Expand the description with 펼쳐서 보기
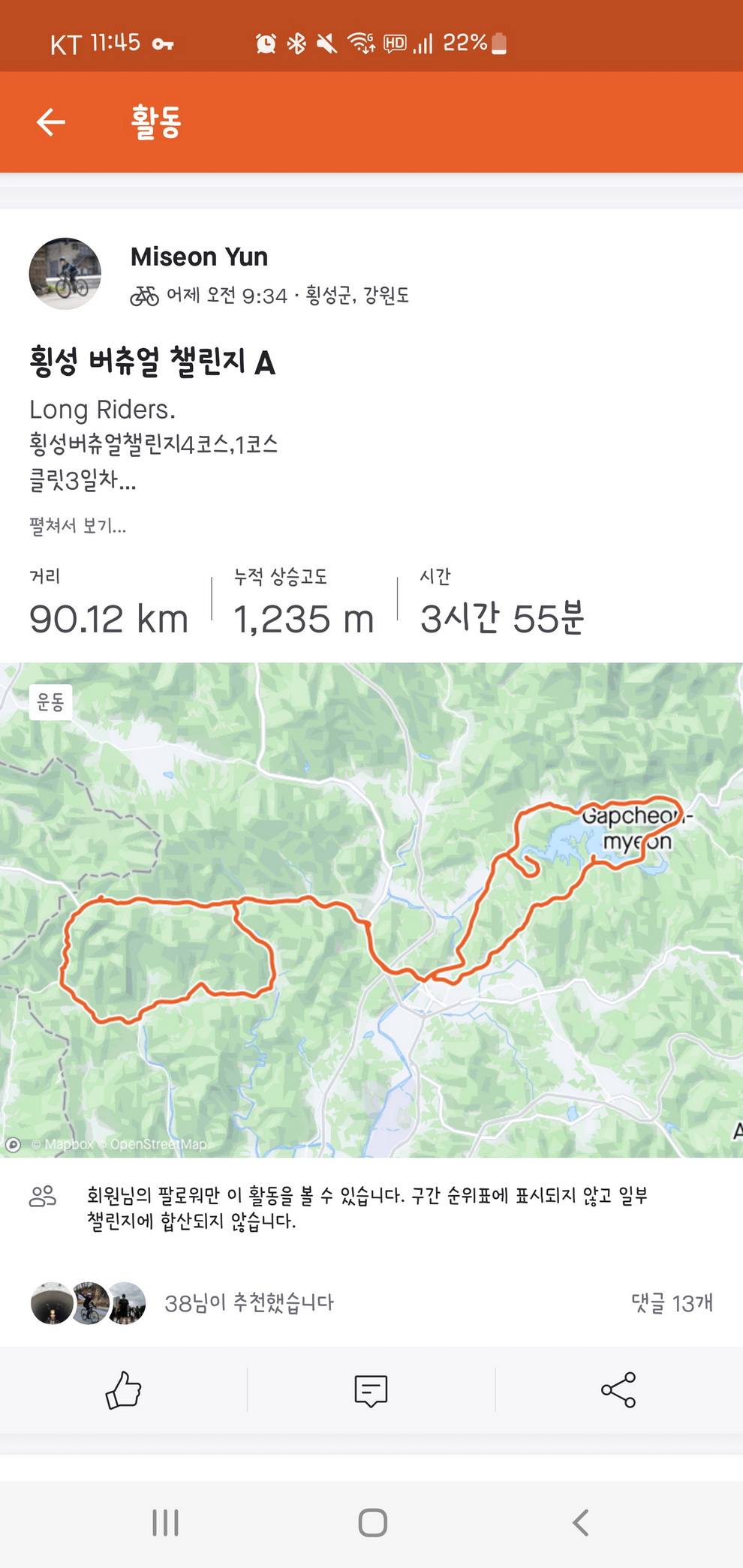This screenshot has height=1568, width=743. click(x=77, y=526)
